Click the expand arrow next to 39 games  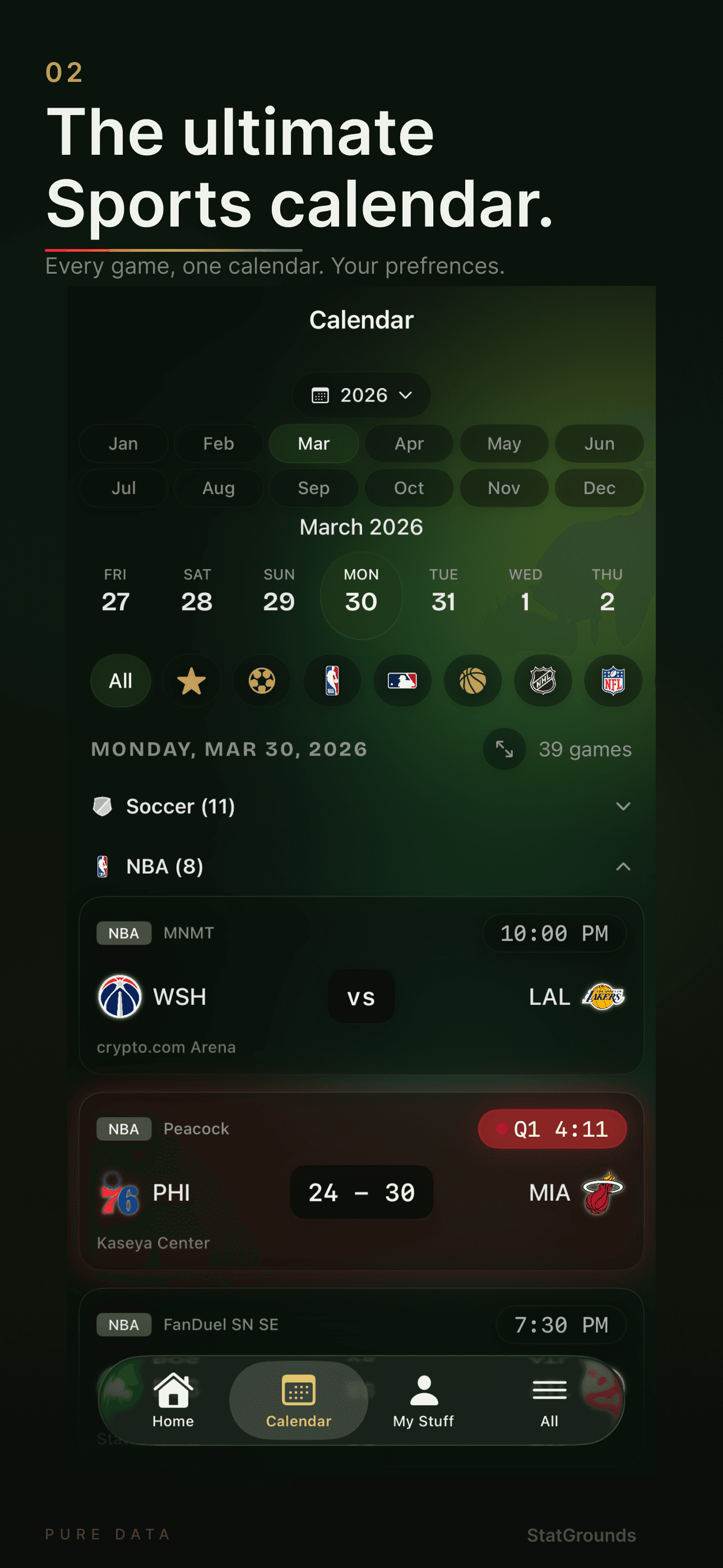click(504, 749)
